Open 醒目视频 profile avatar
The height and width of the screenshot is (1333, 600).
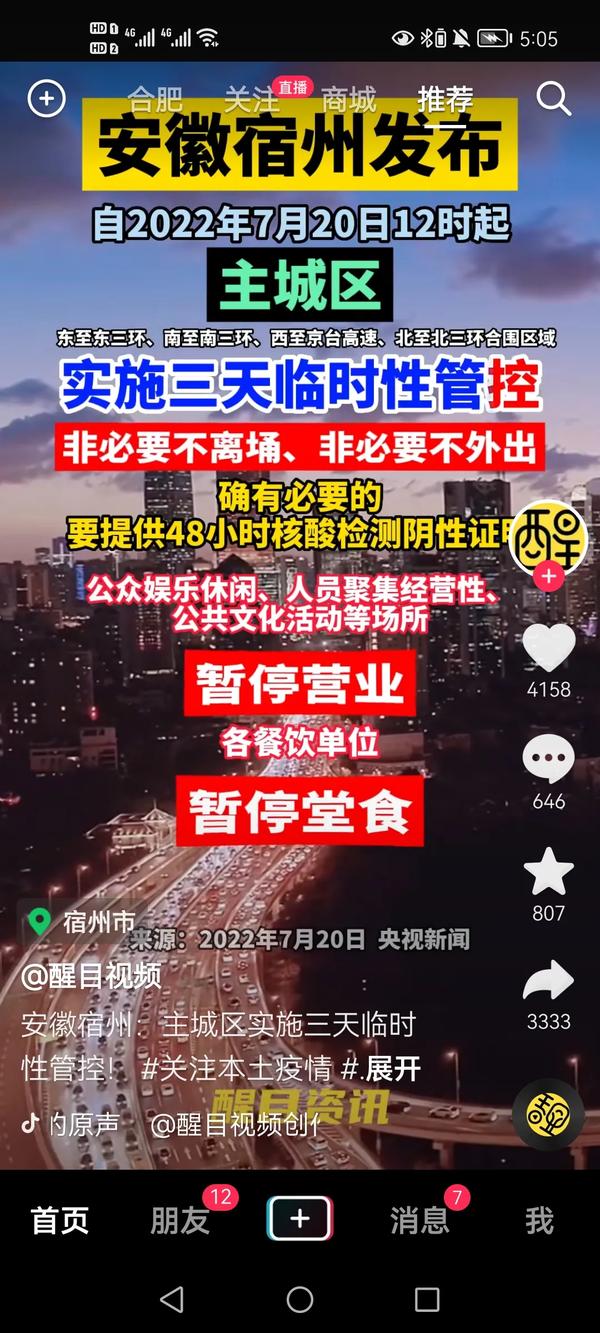click(548, 535)
